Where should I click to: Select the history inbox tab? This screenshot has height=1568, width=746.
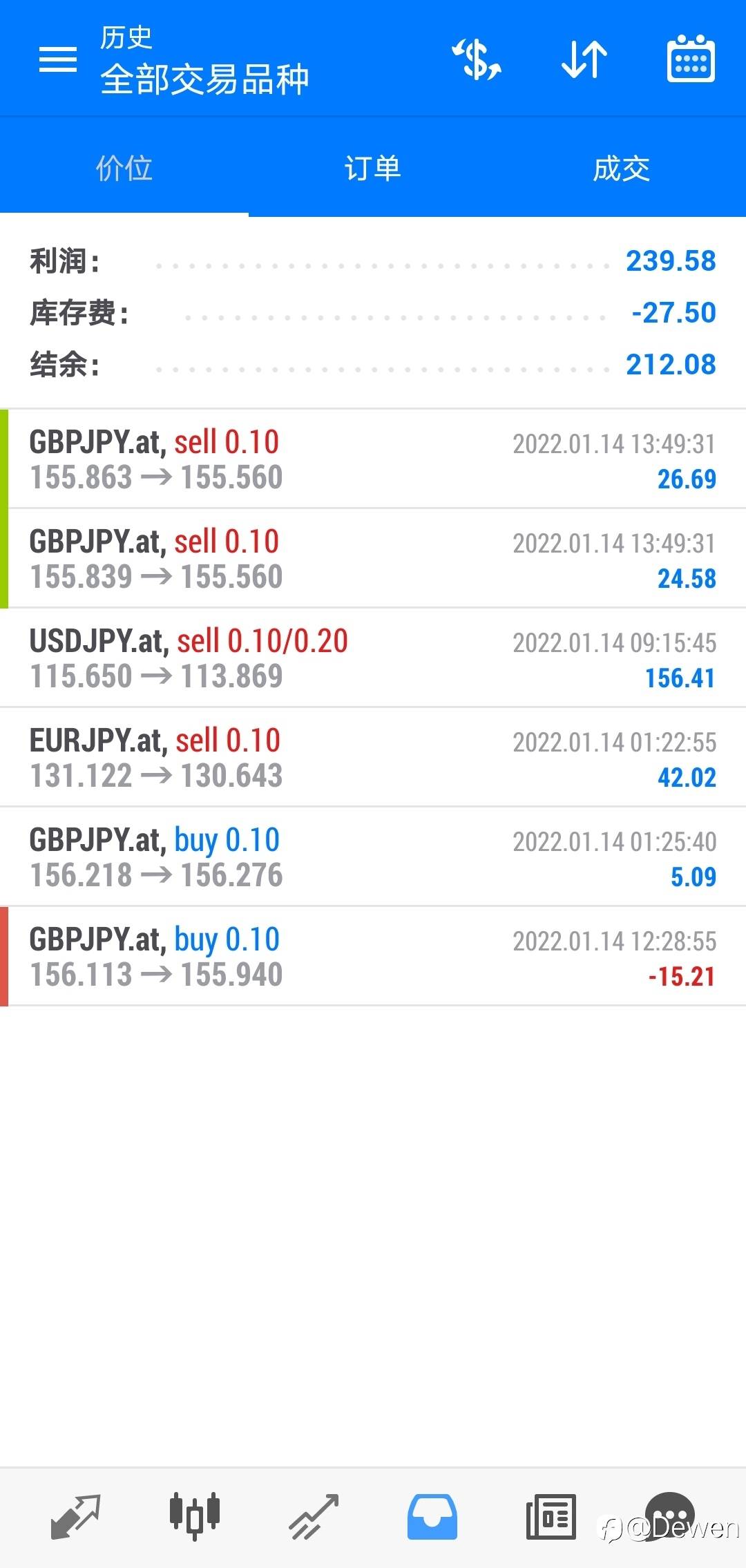point(432,1517)
